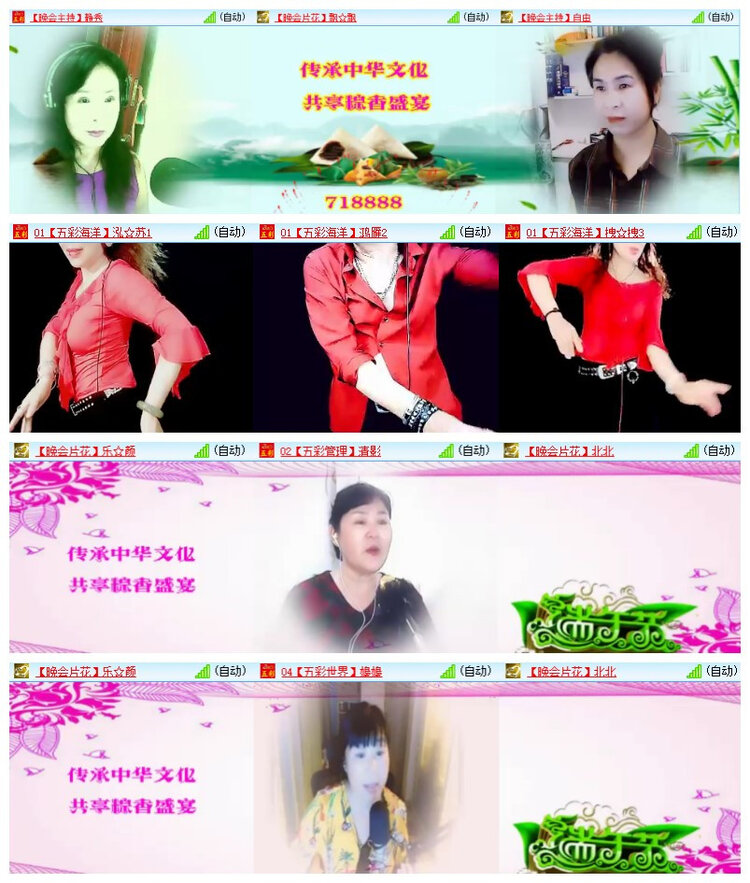Click the badge icon before 02【五彩管理】清影
750x883 pixels.
click(x=263, y=452)
